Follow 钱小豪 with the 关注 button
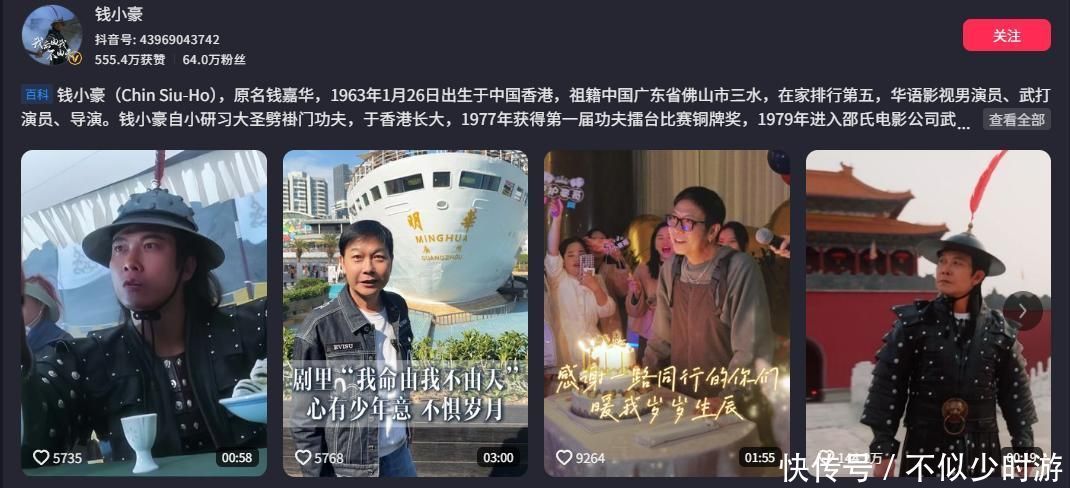1070x488 pixels. (1006, 35)
